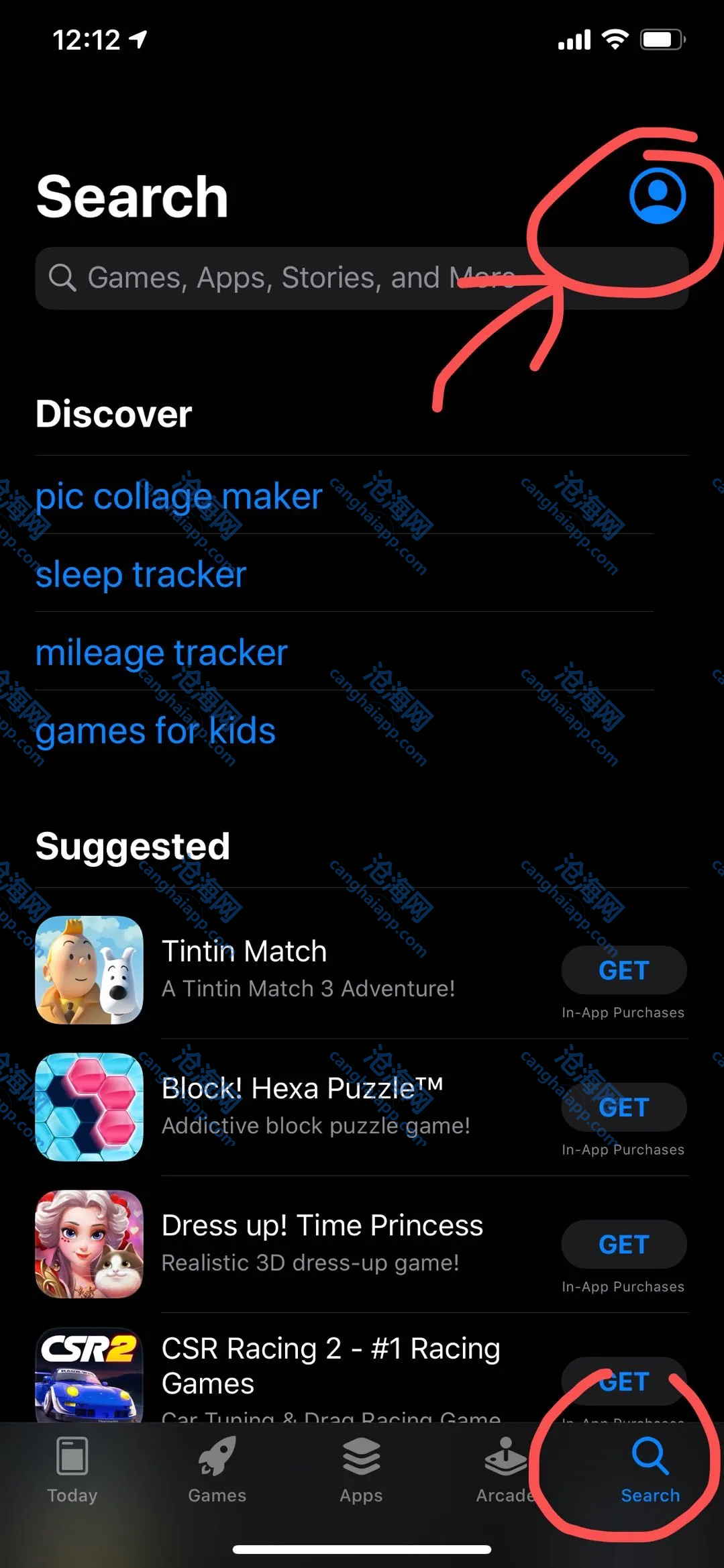Open the account profile icon
The height and width of the screenshot is (1568, 724).
pyautogui.click(x=657, y=196)
